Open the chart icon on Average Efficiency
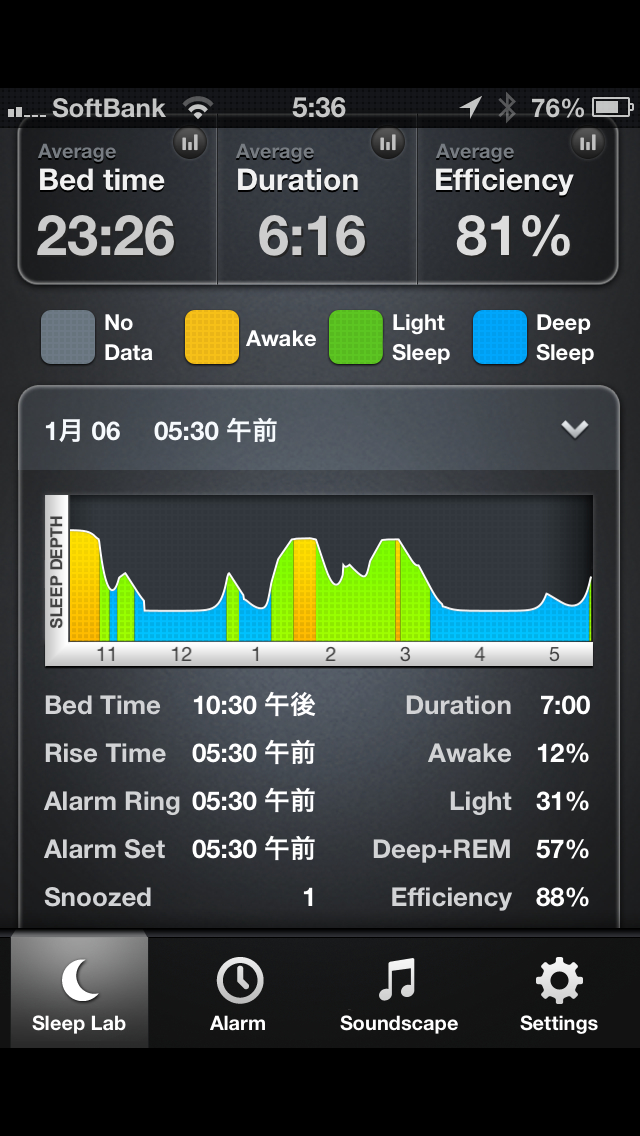This screenshot has height=1136, width=640. pos(589,143)
